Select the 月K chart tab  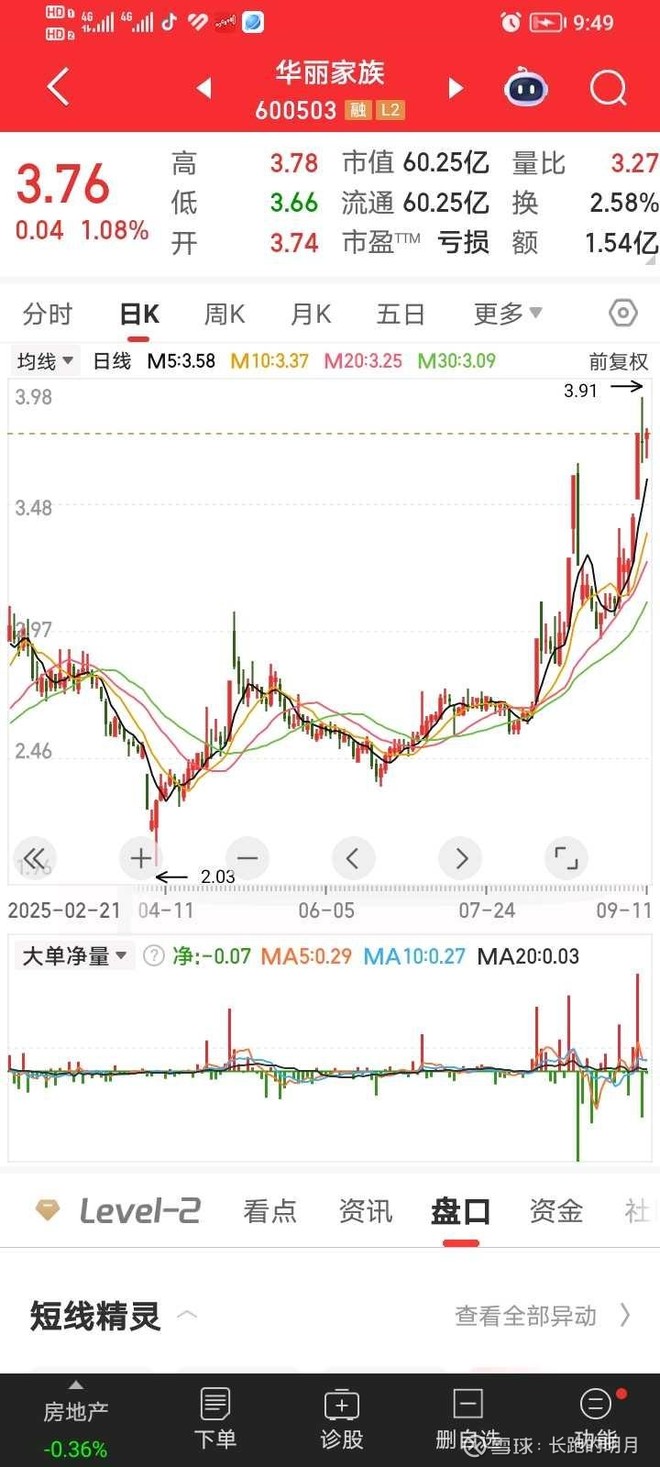pos(310,314)
